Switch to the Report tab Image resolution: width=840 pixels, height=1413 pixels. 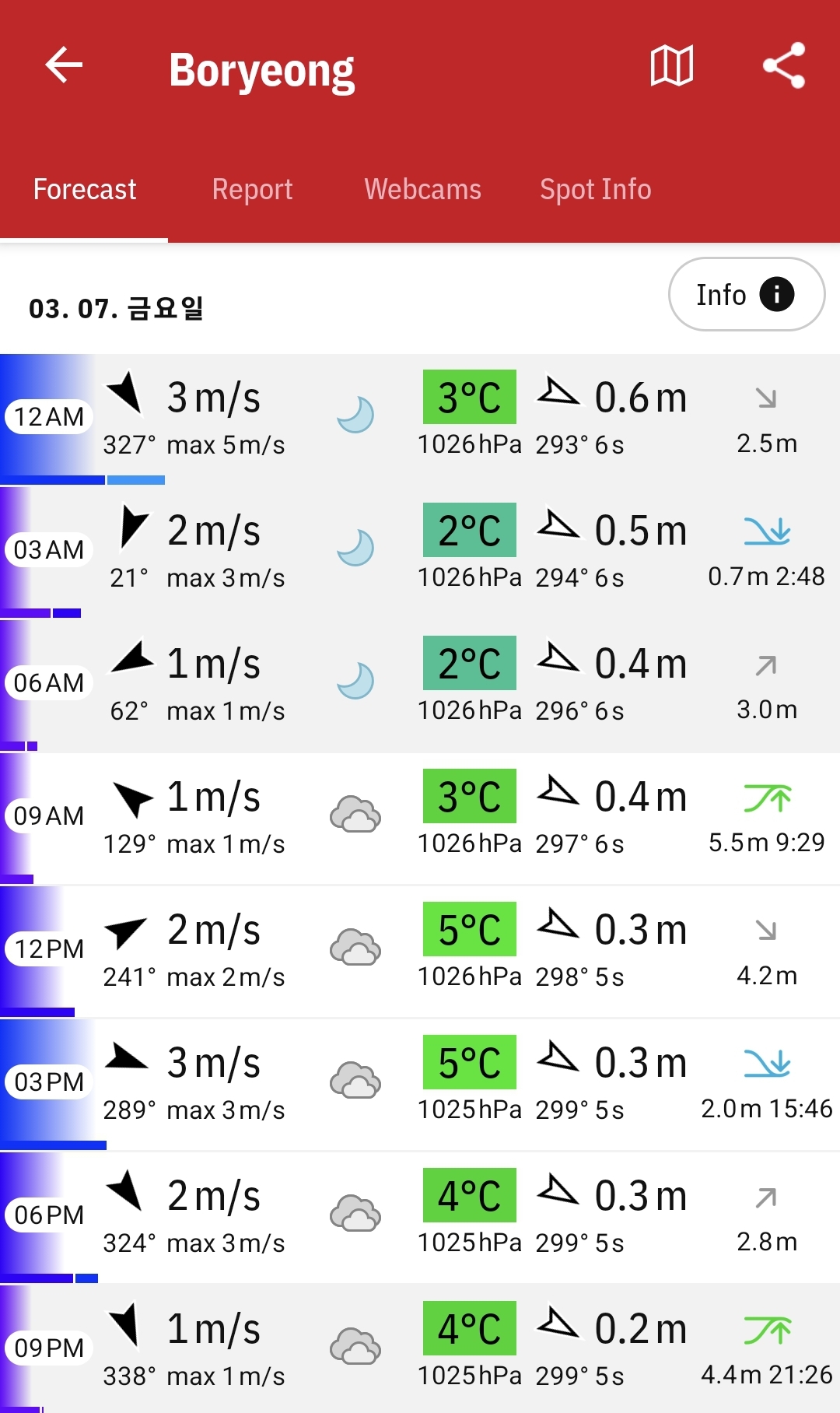[x=252, y=189]
